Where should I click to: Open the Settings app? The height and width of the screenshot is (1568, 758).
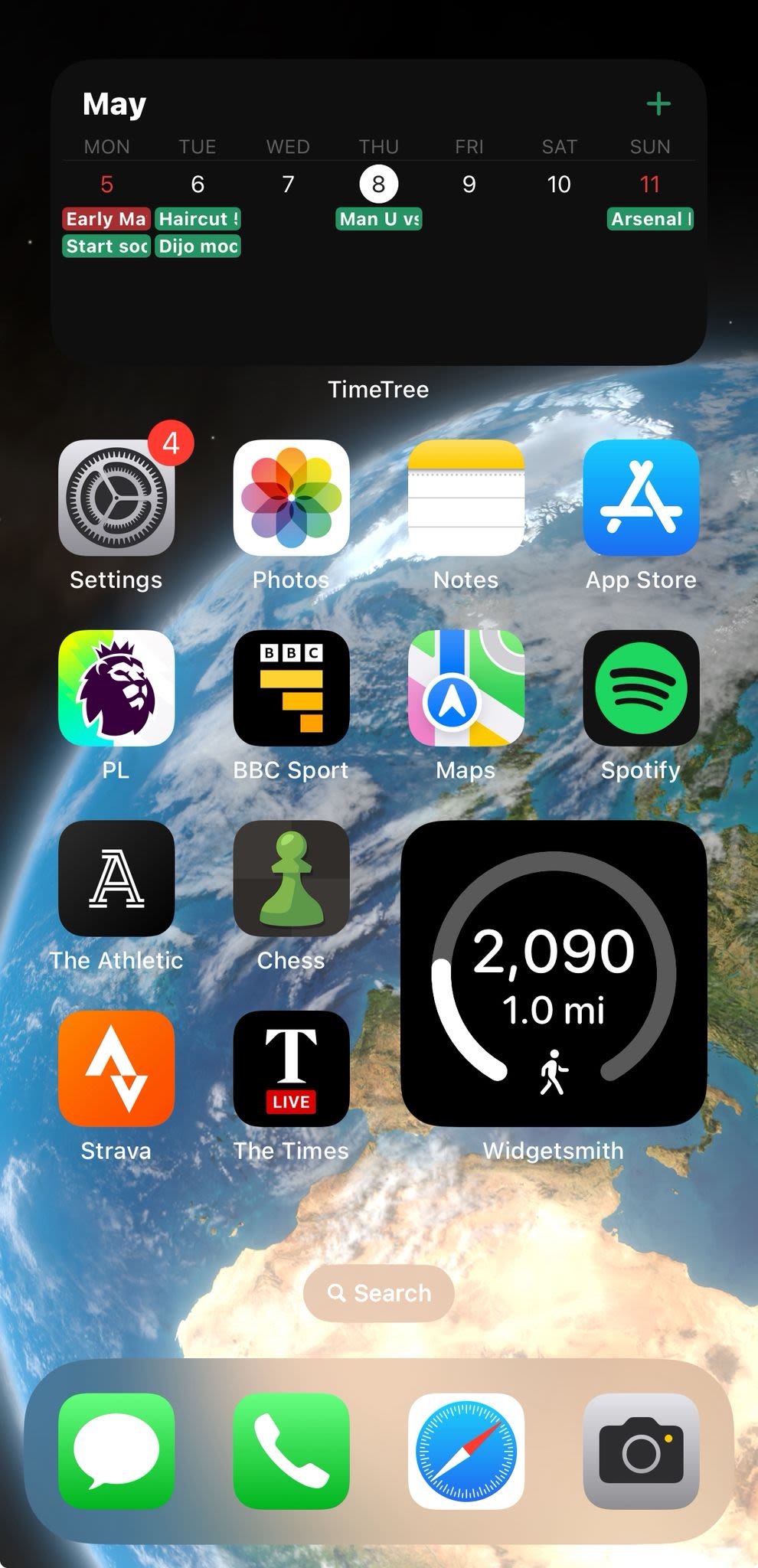(116, 498)
